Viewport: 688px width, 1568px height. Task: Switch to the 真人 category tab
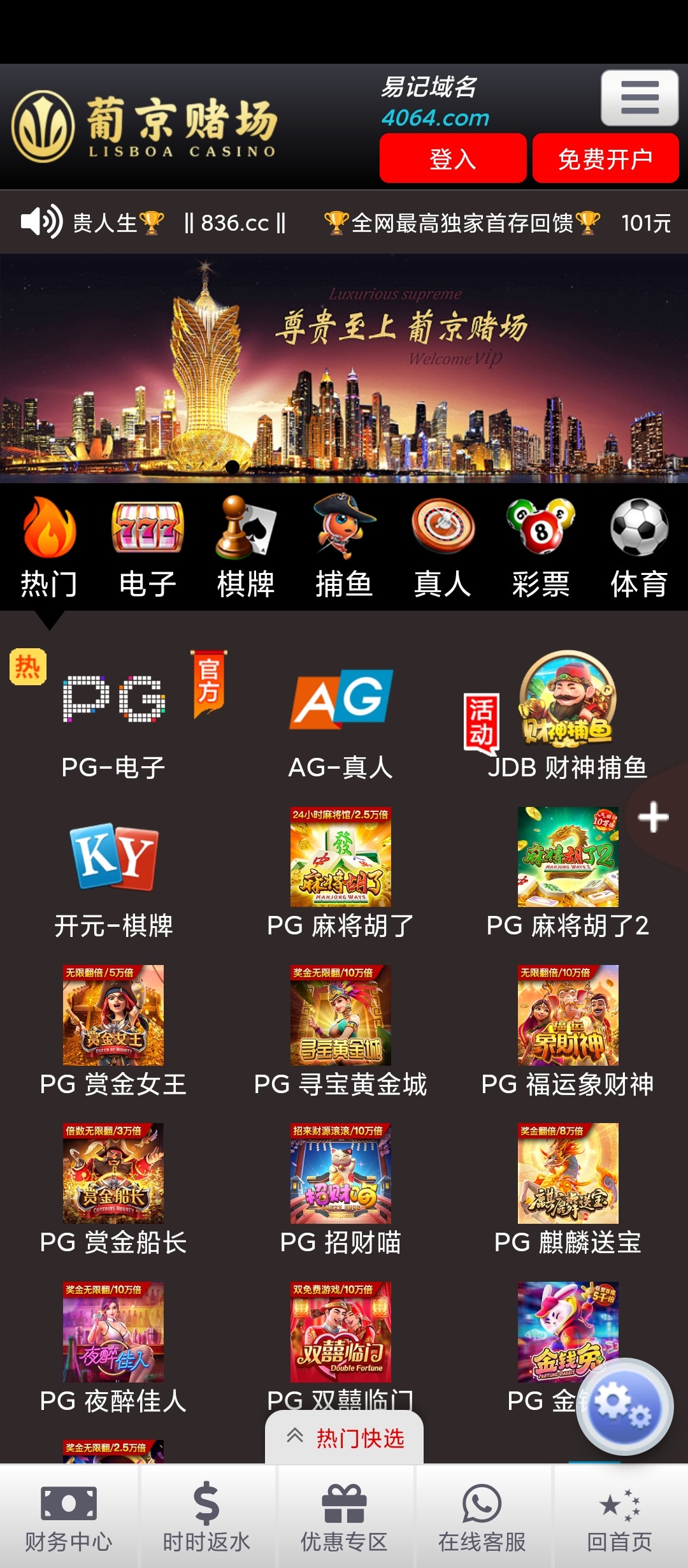pos(442,548)
